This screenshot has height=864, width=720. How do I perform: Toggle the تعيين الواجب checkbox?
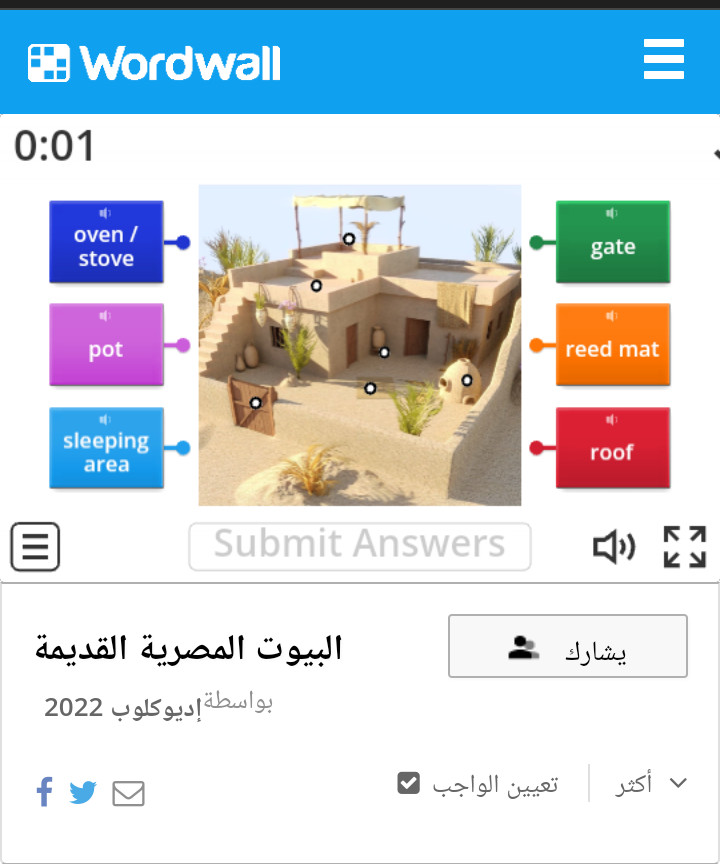(408, 783)
